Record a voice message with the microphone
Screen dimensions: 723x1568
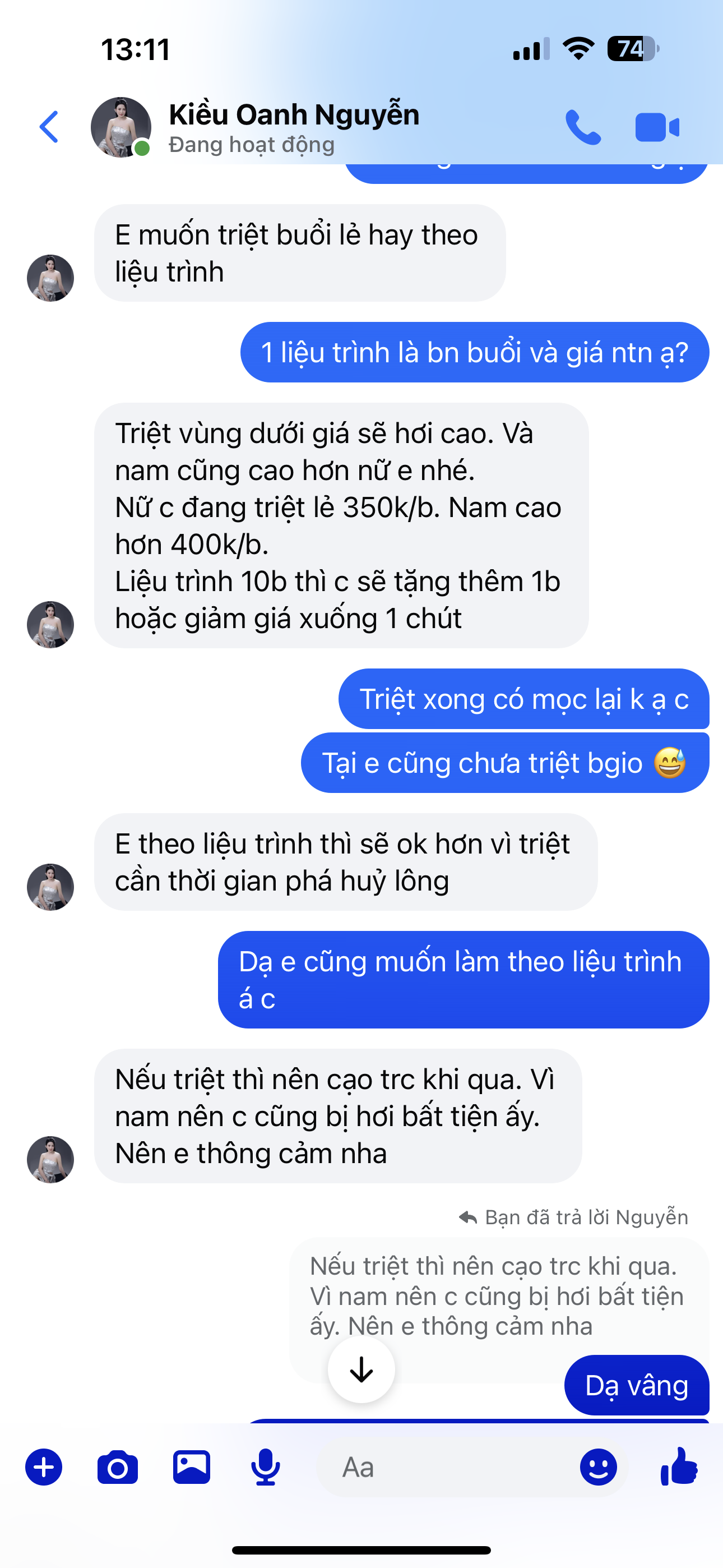265,1467
